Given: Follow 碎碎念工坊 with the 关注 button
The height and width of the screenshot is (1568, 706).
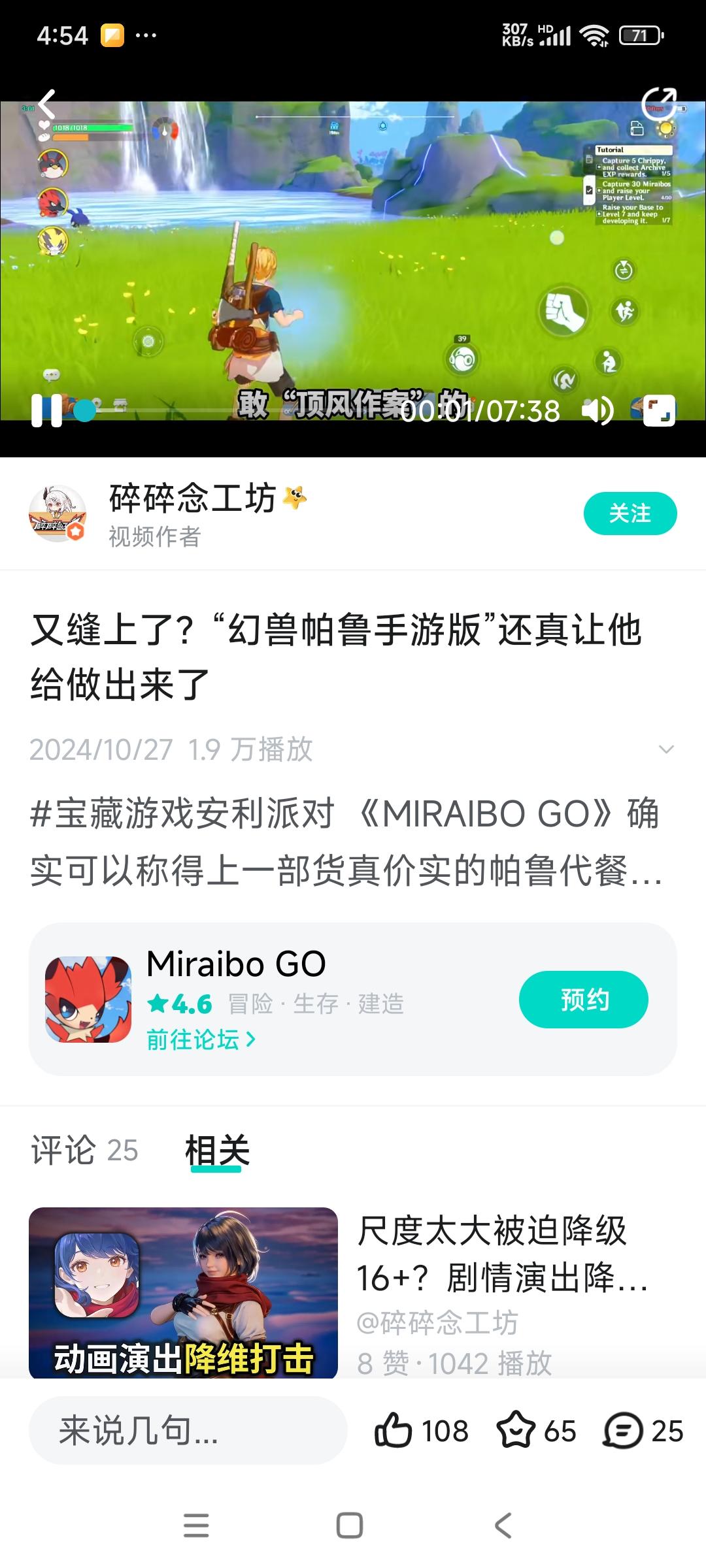Looking at the screenshot, I should point(630,514).
